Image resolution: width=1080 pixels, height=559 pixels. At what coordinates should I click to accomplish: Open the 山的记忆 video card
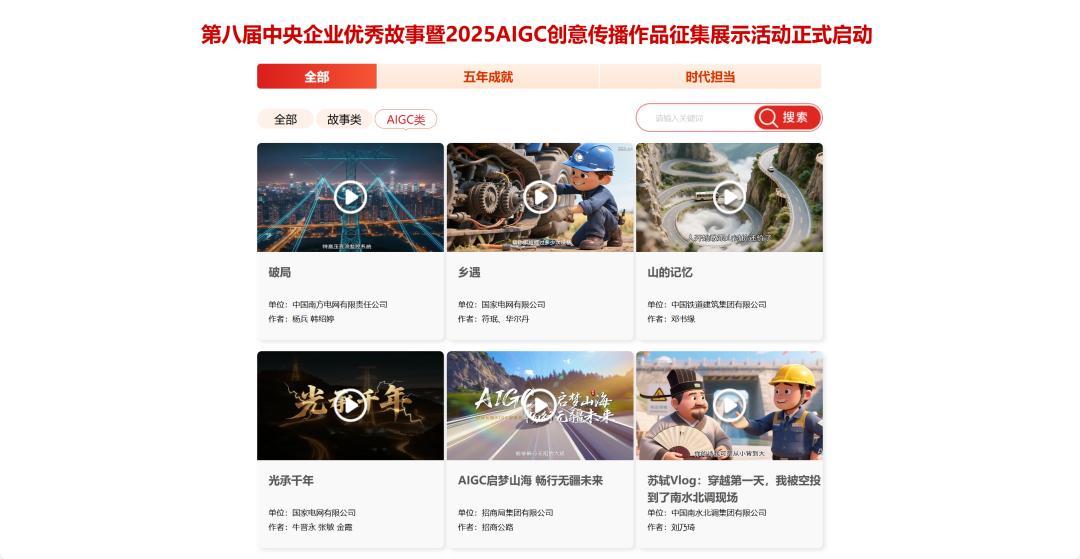[x=729, y=197]
